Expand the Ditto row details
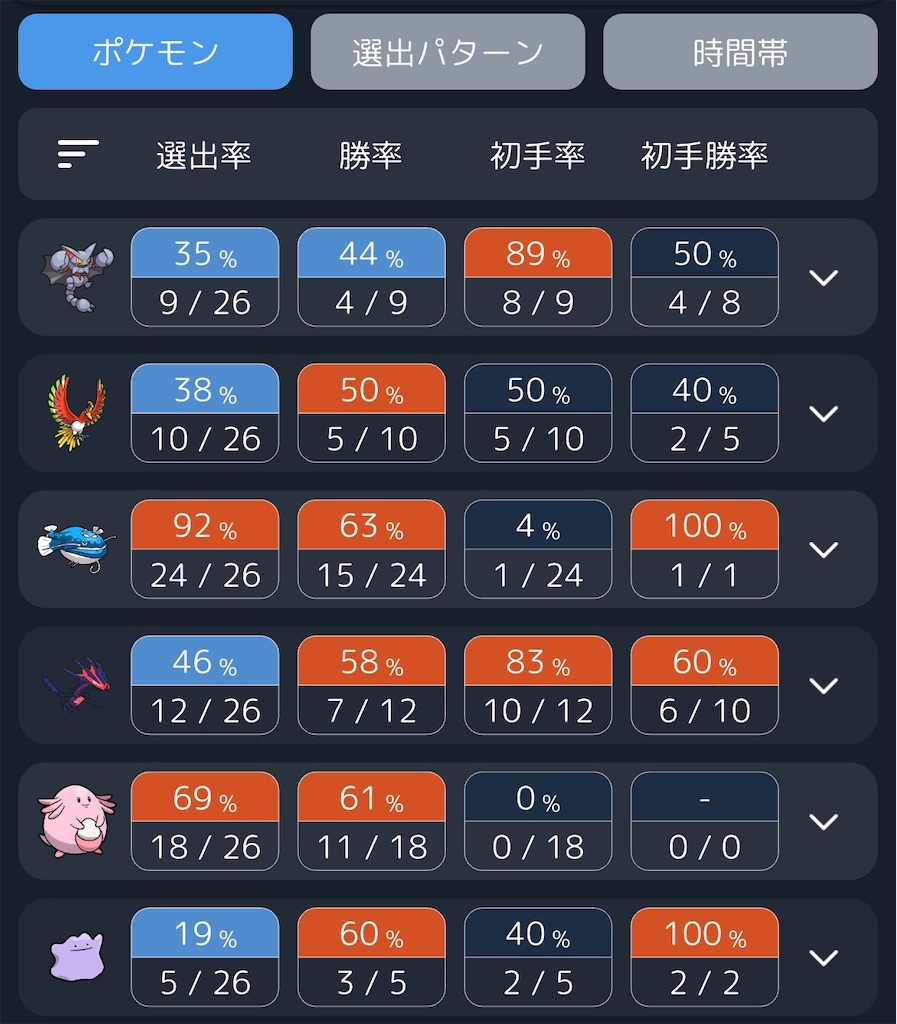The width and height of the screenshot is (897, 1024). [x=823, y=957]
